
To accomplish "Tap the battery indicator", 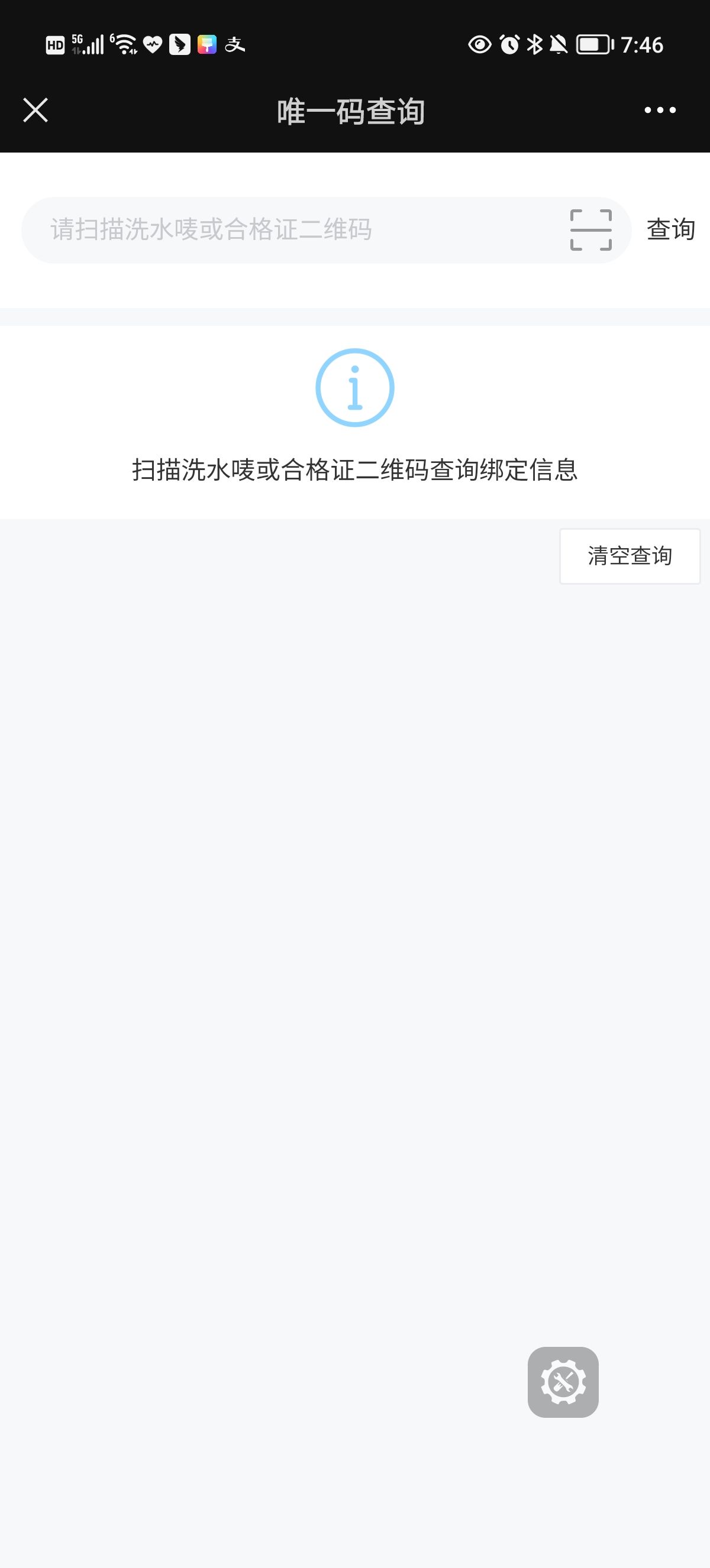I will point(592,44).
